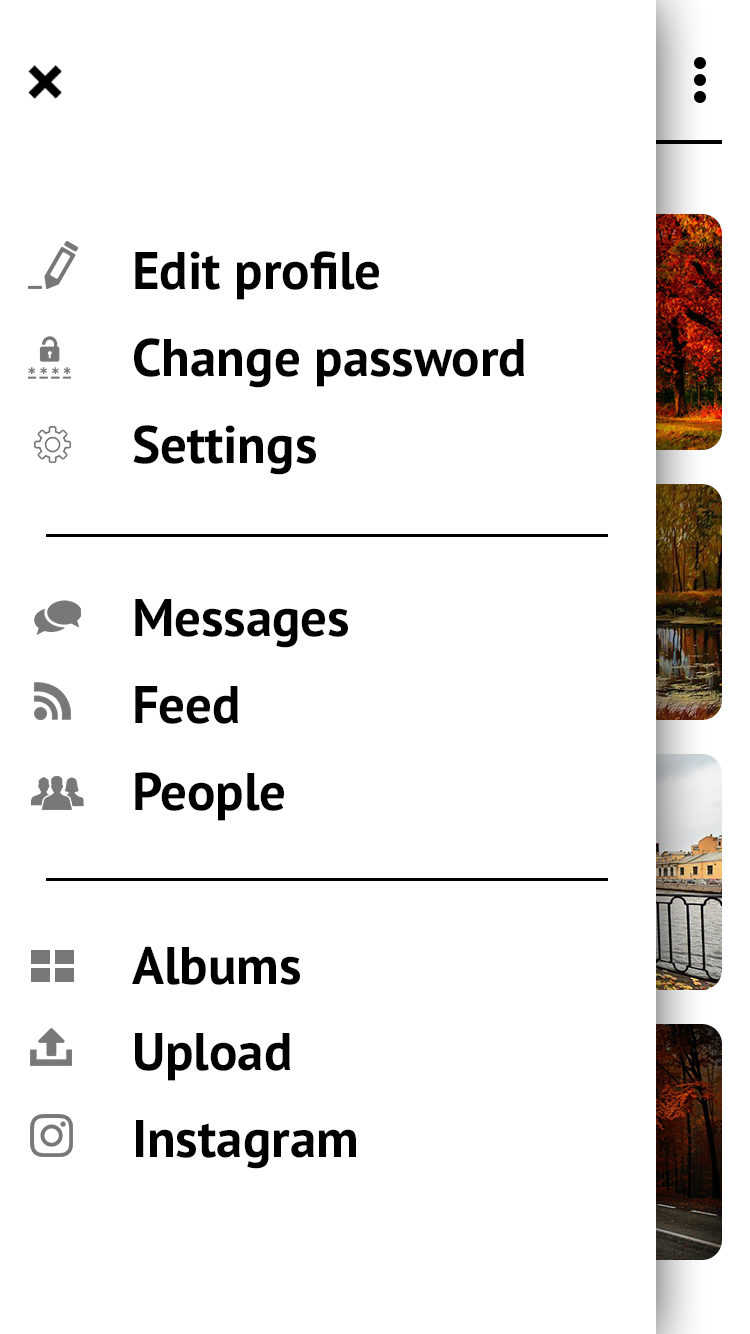Open the three-dot overflow menu
The height and width of the screenshot is (1334, 750).
click(699, 80)
